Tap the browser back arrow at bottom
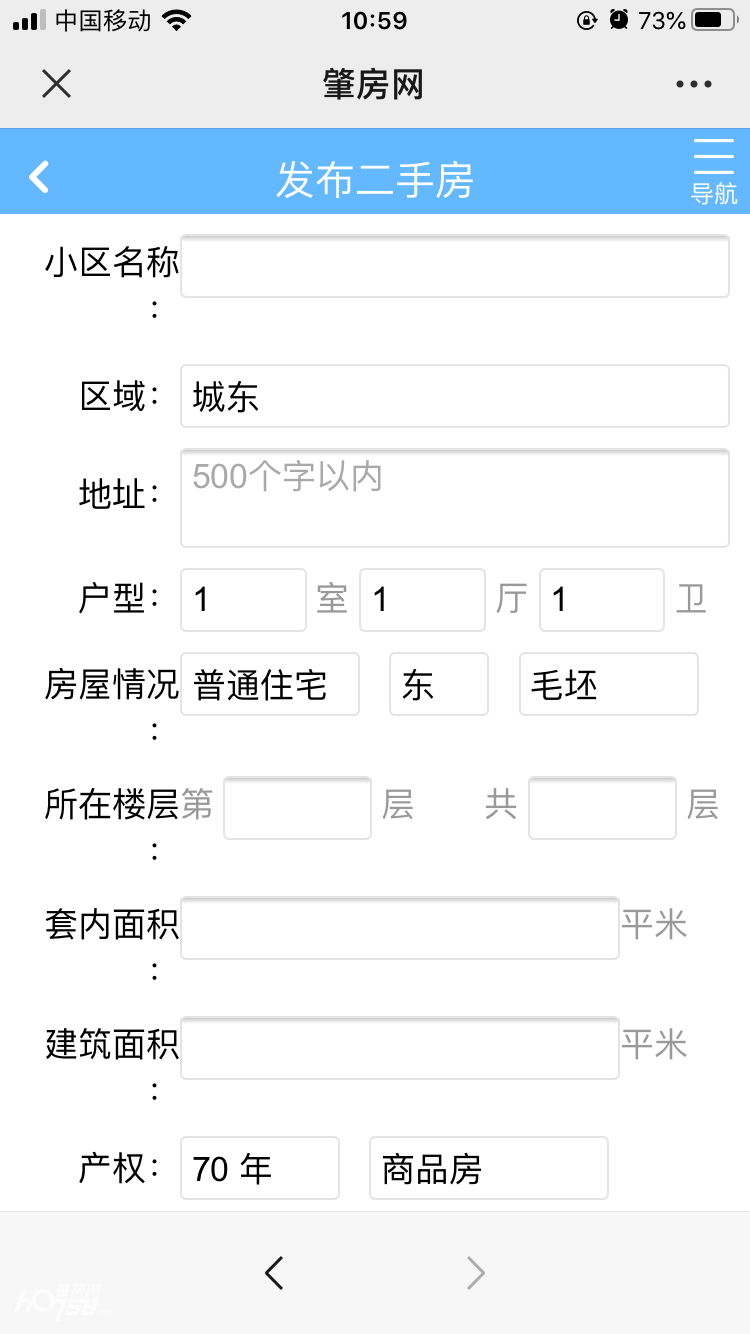 point(274,1273)
